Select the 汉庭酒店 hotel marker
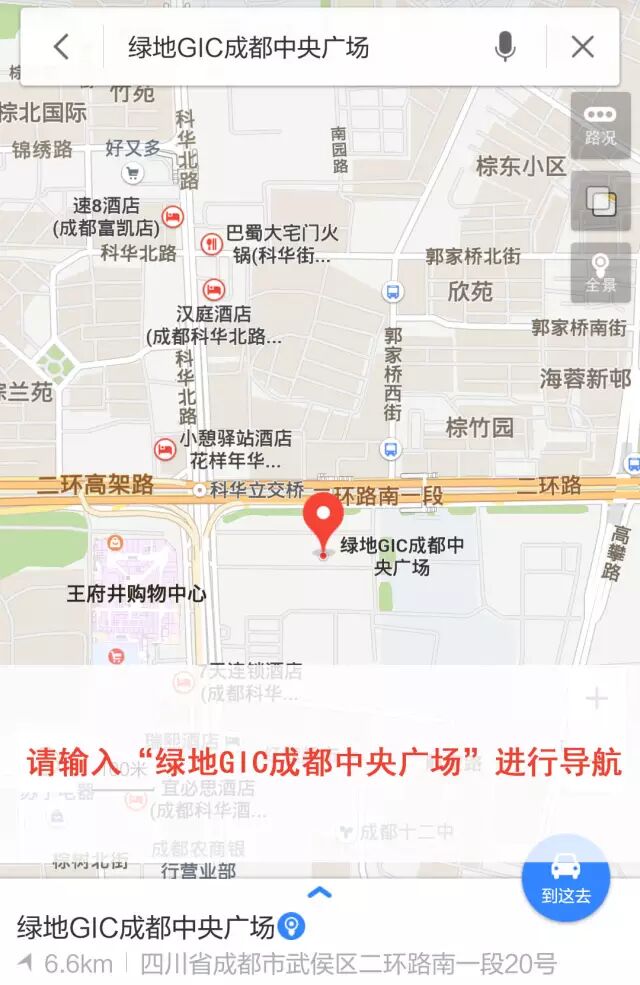The image size is (640, 985). click(214, 290)
